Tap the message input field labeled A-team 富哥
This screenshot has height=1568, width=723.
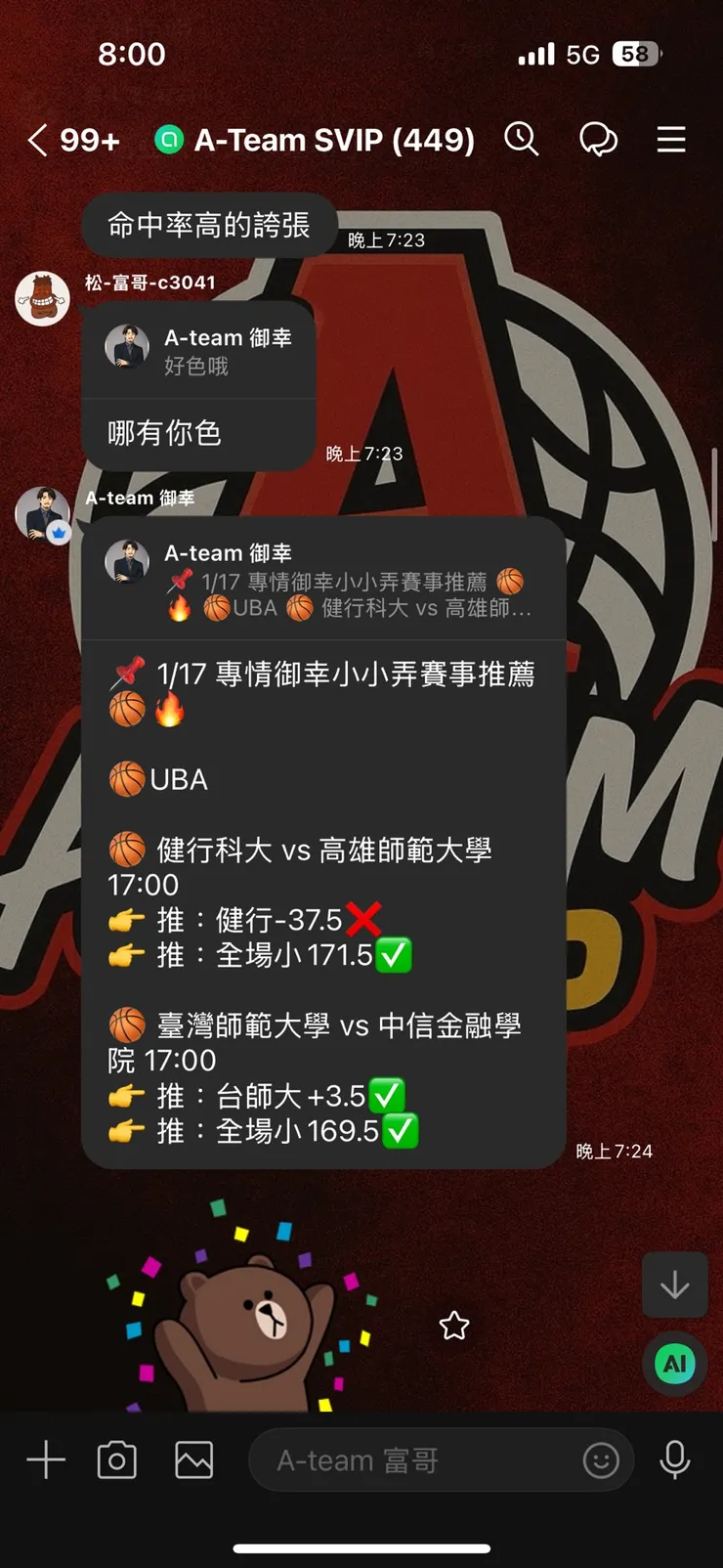[x=391, y=1459]
